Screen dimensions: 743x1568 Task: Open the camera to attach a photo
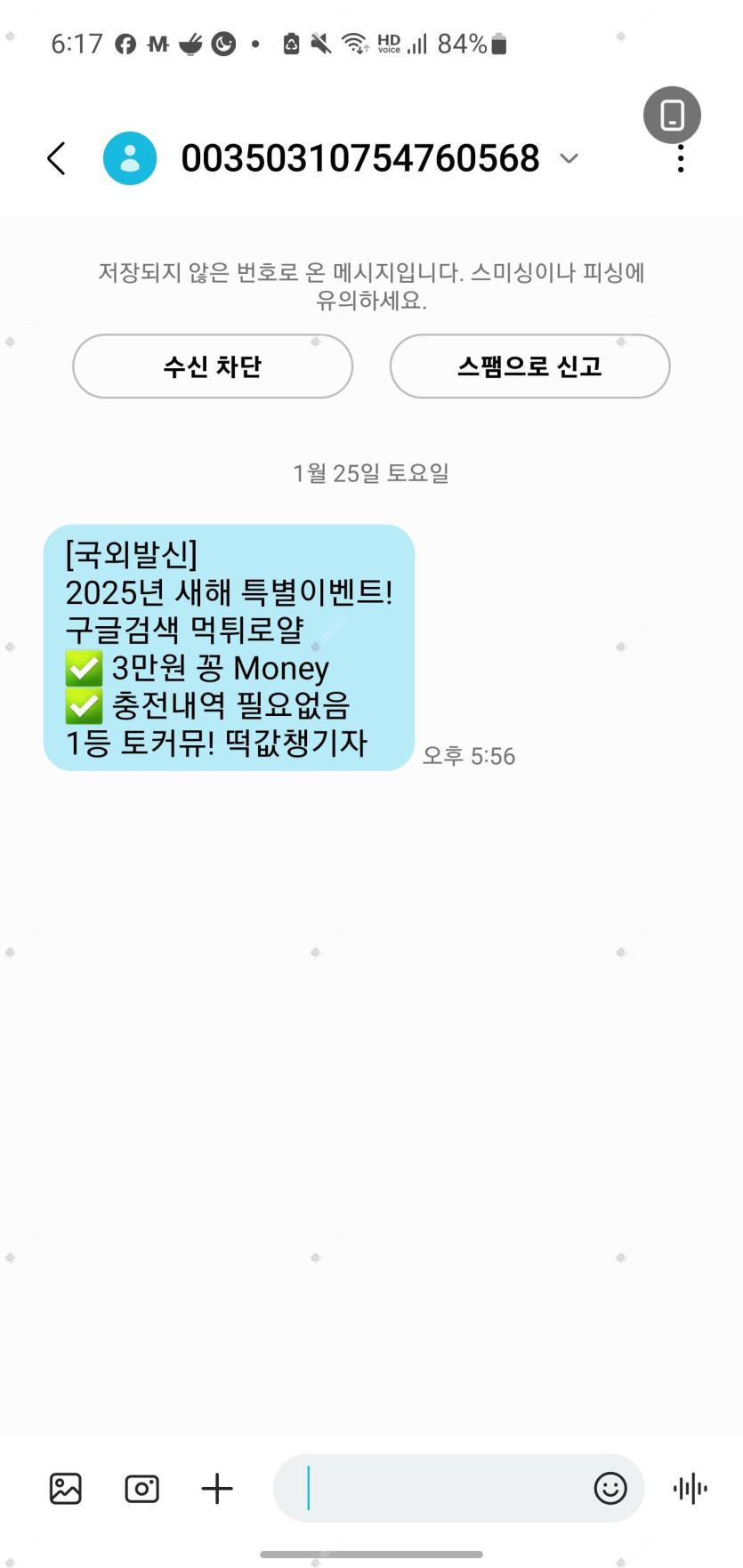142,1488
